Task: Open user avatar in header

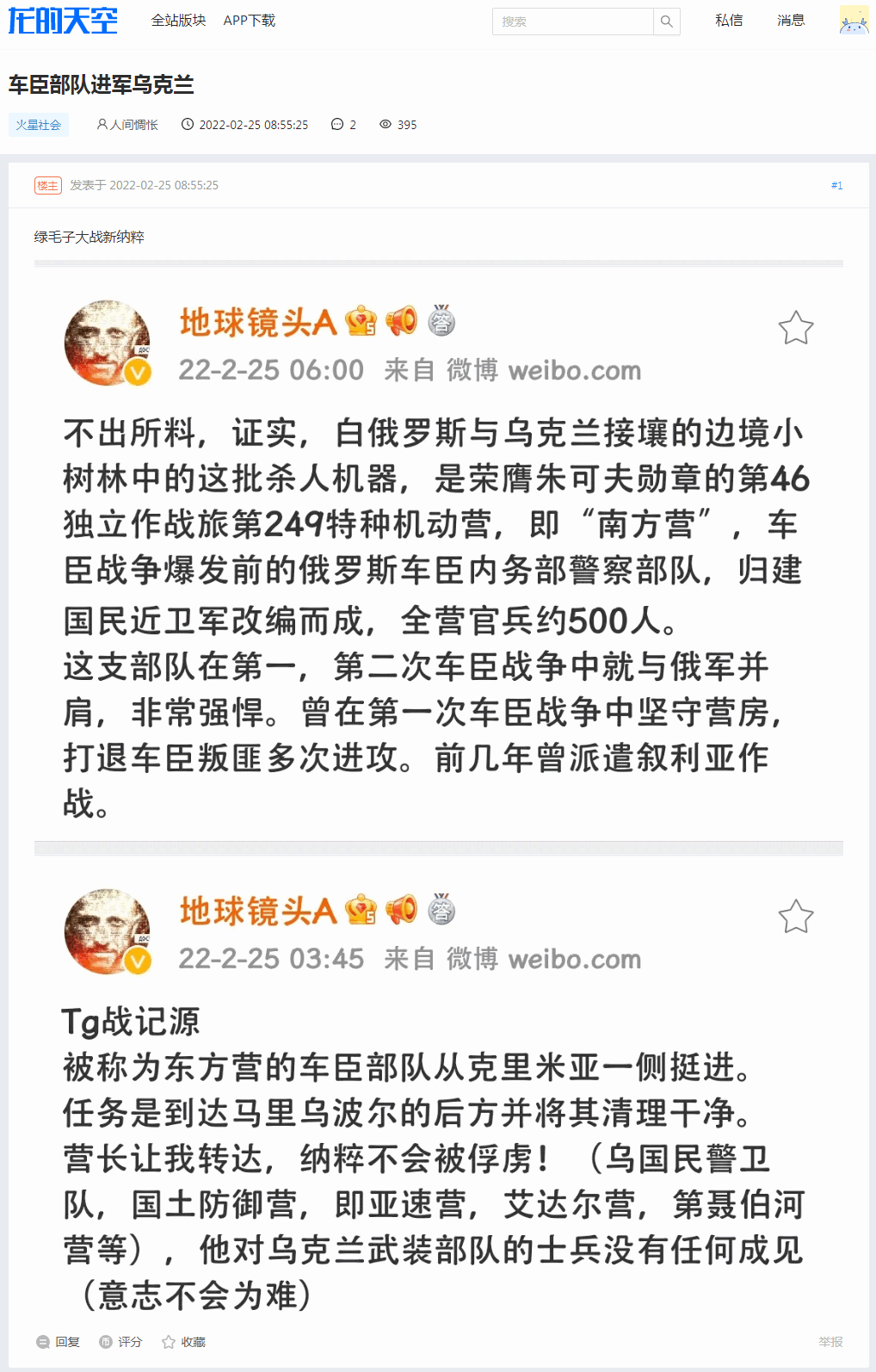Action: coord(854,21)
